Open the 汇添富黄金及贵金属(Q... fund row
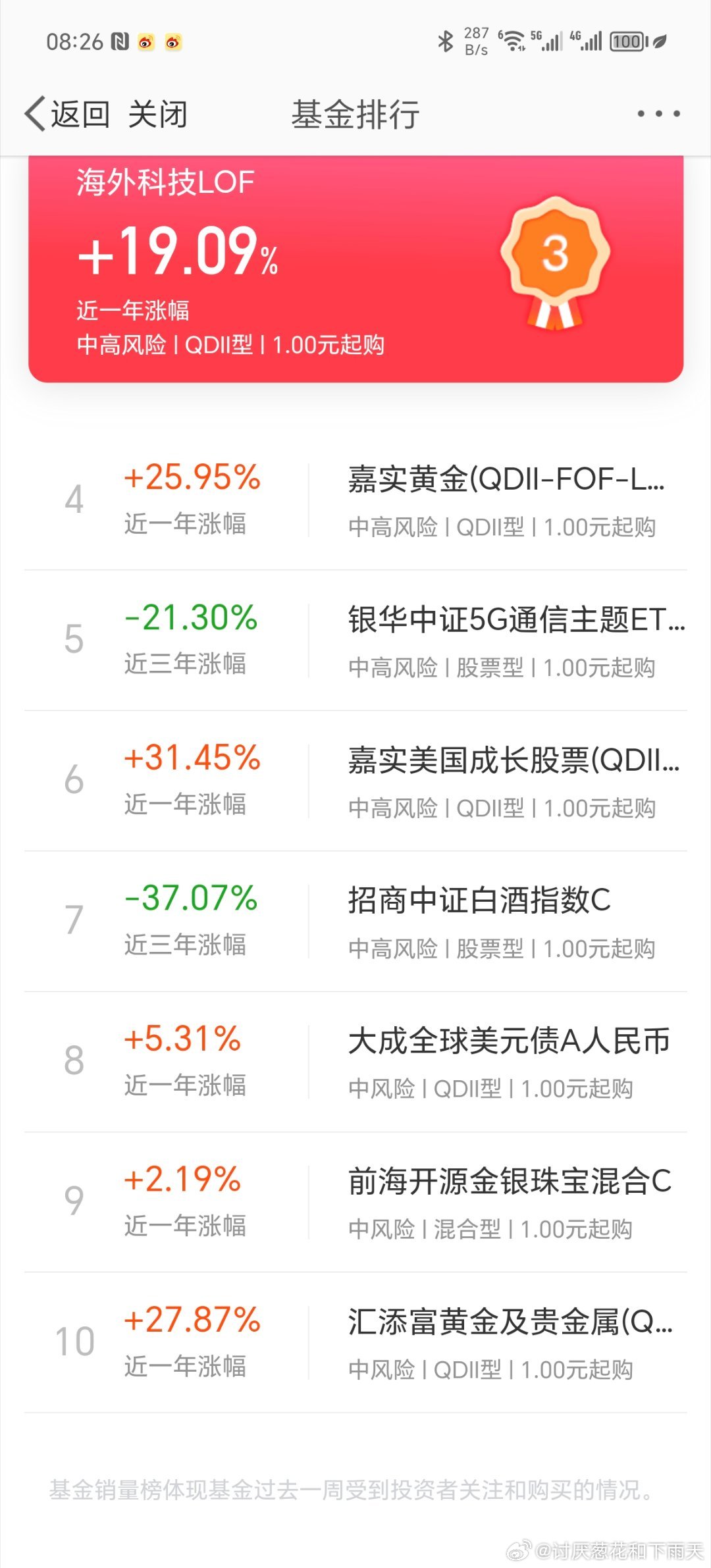The width and height of the screenshot is (711, 1568). (355, 1343)
